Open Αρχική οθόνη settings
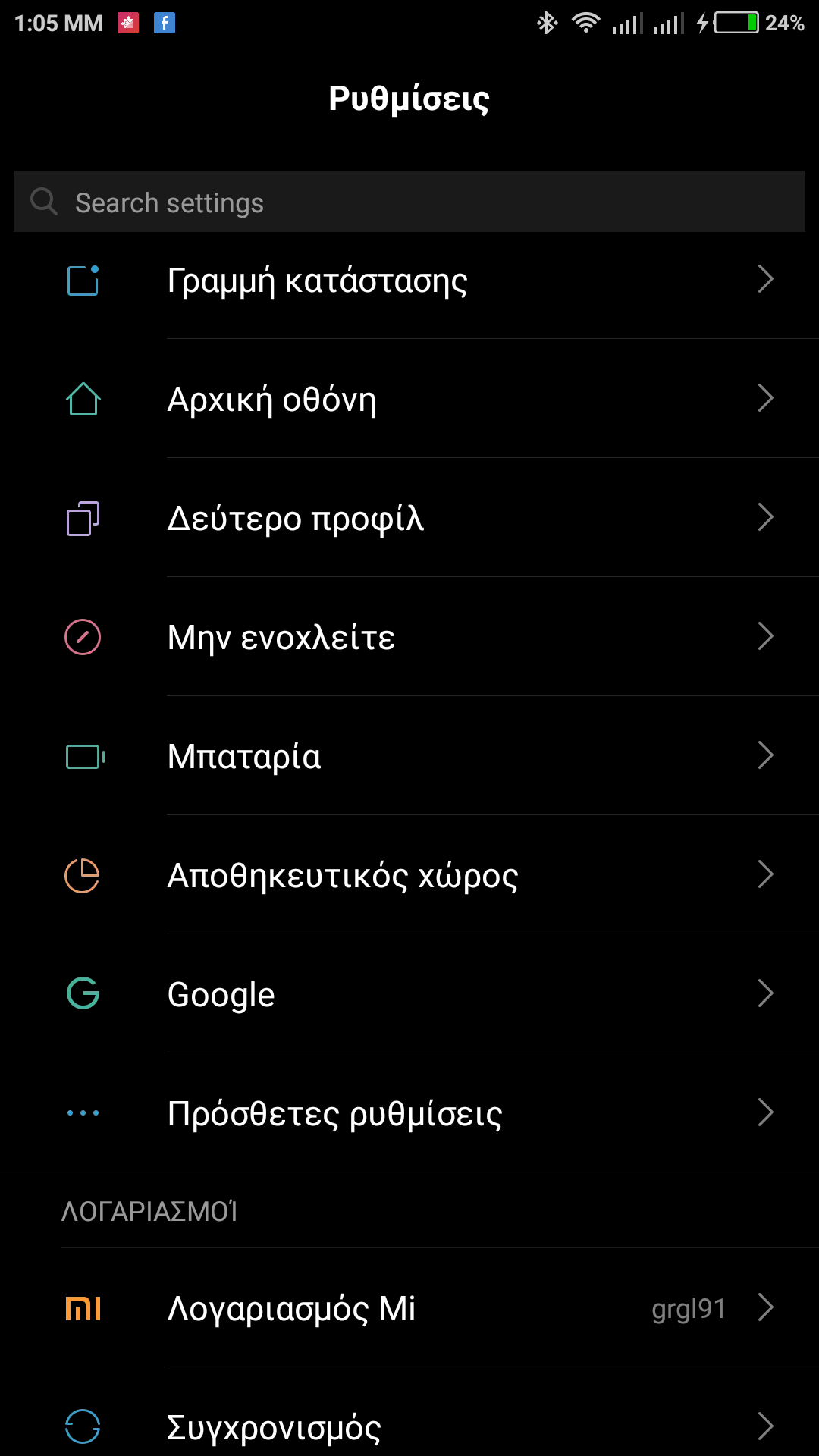This screenshot has height=1456, width=819. 409,399
